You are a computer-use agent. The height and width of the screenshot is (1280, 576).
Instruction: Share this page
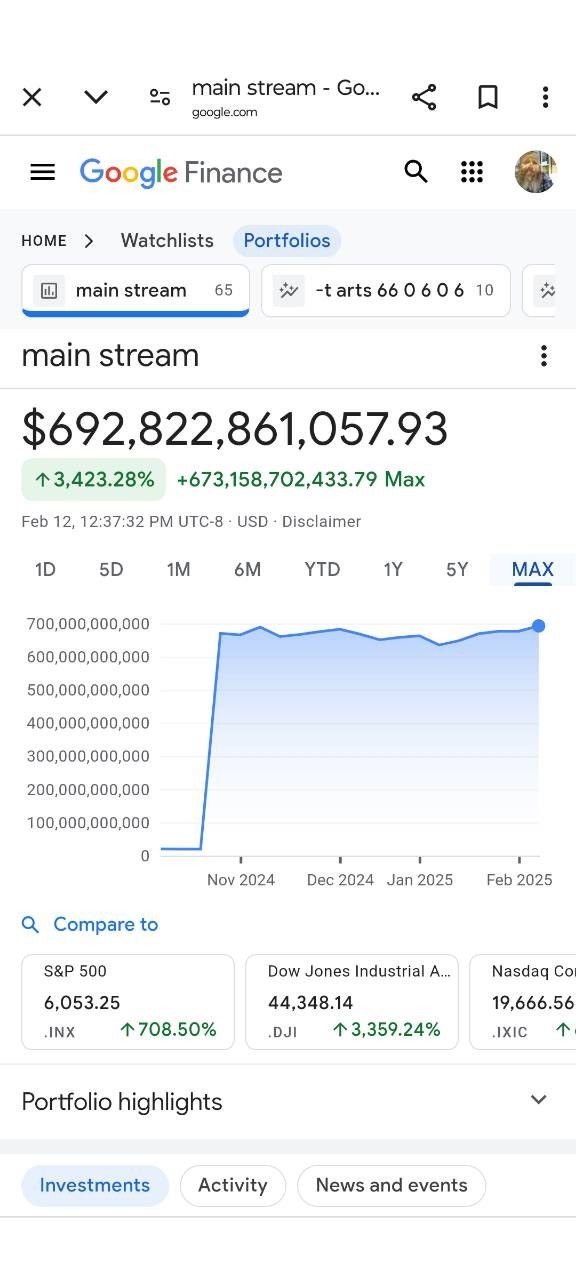[x=424, y=97]
